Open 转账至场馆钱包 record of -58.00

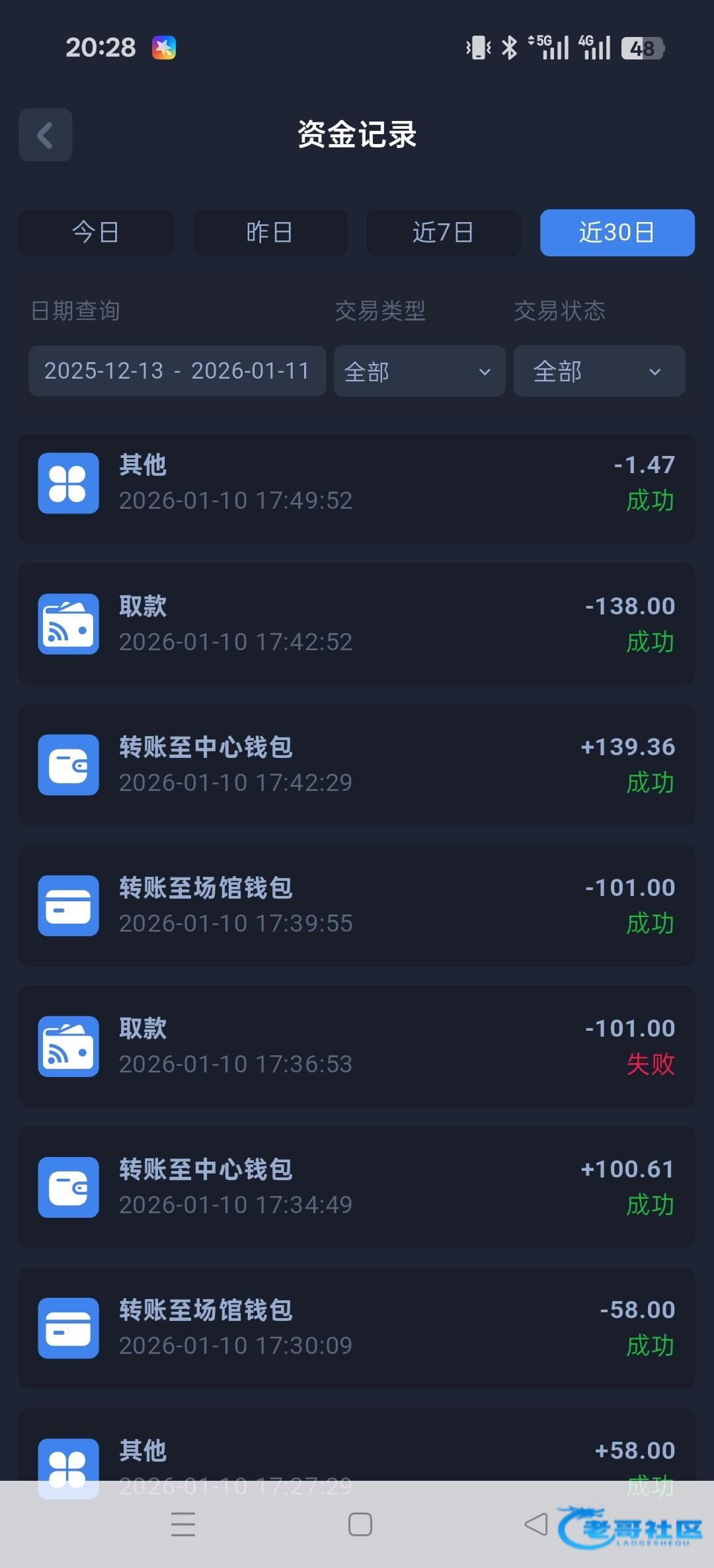coord(357,1327)
